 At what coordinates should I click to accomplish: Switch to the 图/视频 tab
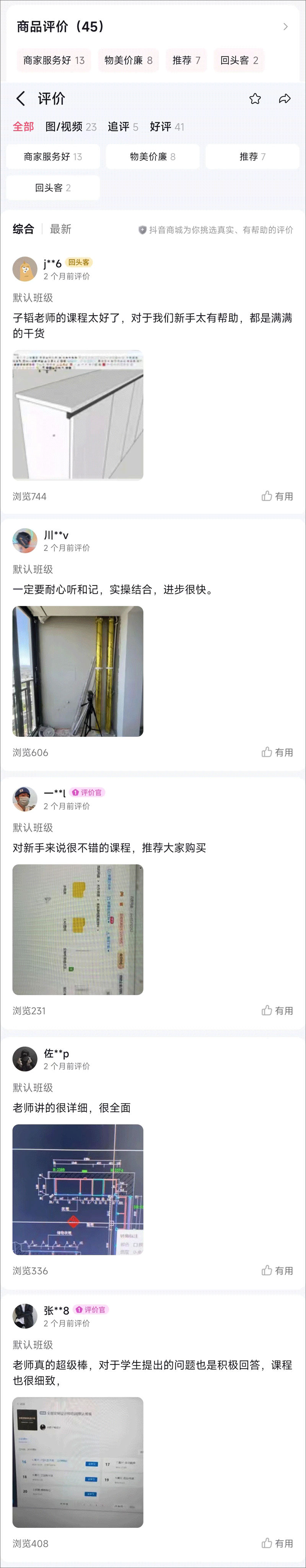click(x=71, y=126)
